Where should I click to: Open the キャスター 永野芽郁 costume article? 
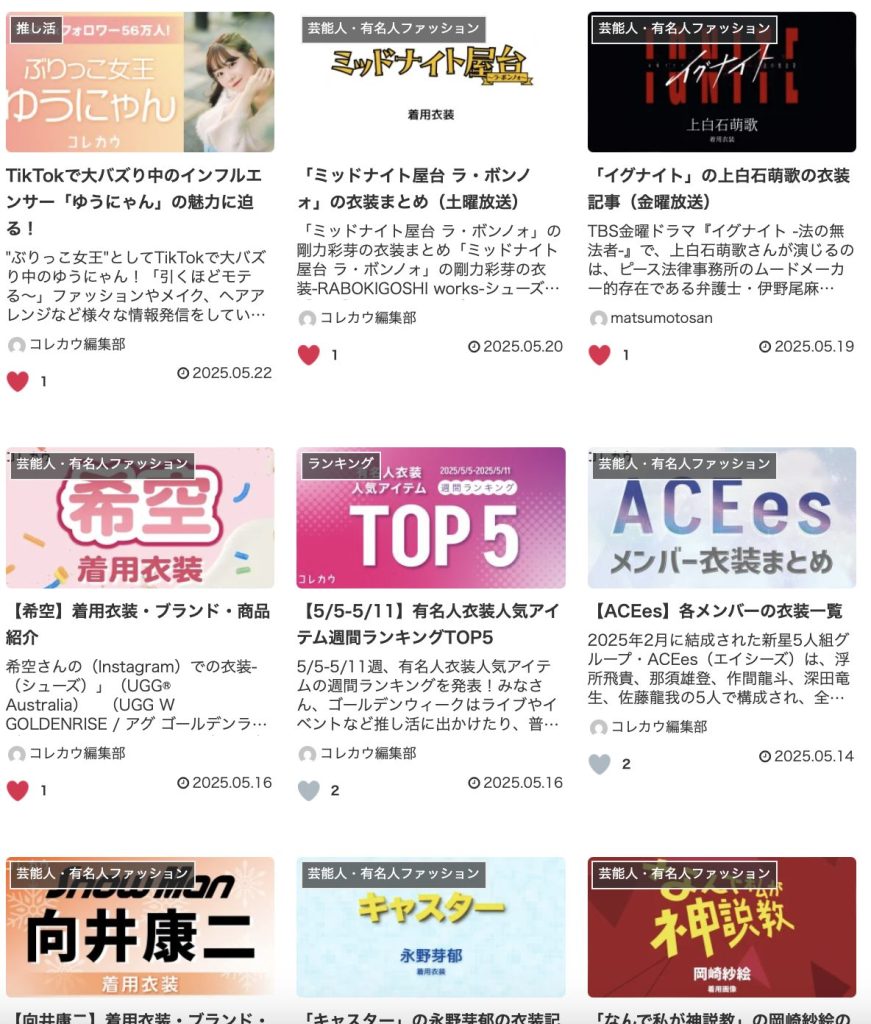click(430, 925)
